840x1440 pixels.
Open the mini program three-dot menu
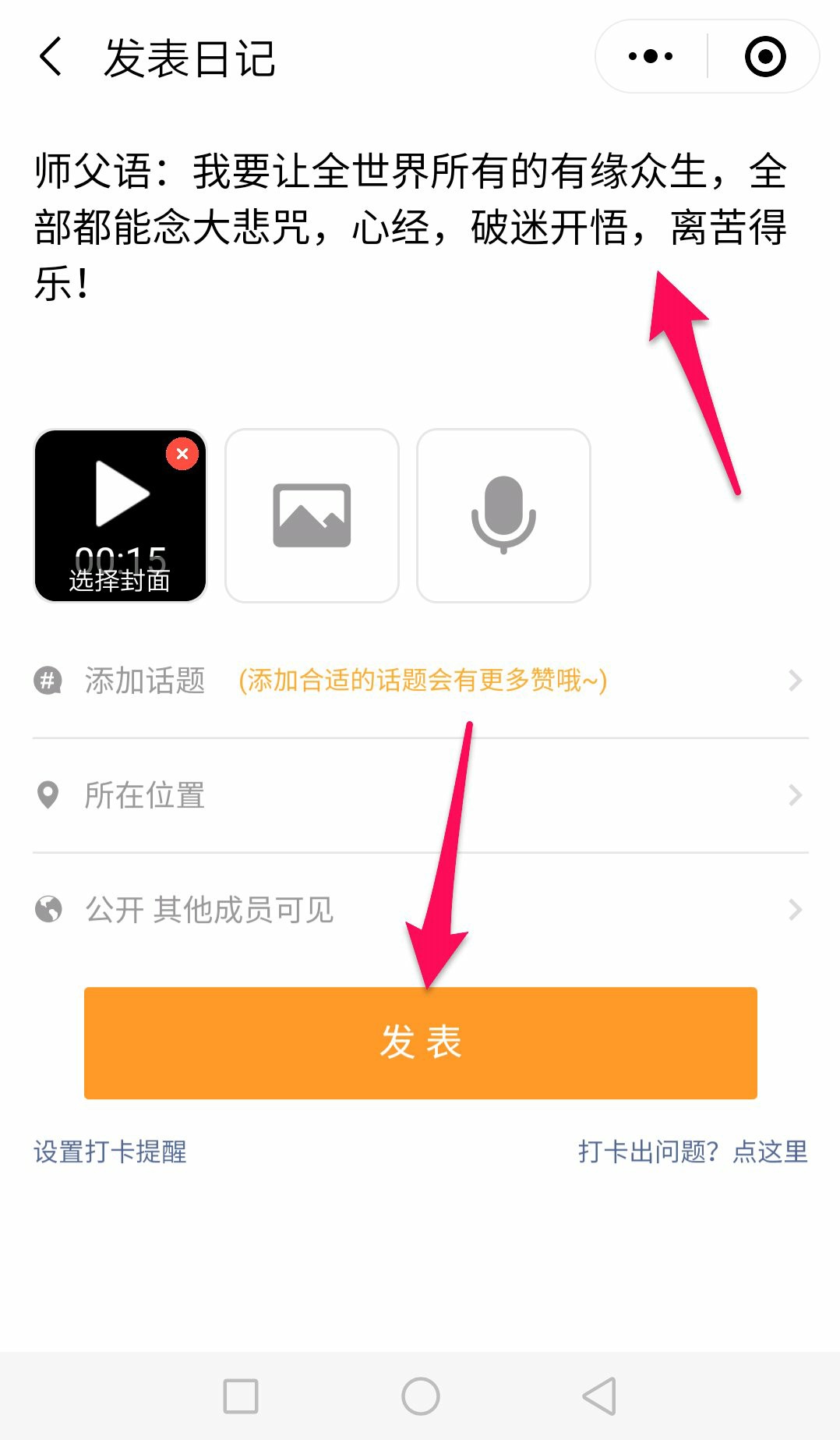pyautogui.click(x=651, y=56)
